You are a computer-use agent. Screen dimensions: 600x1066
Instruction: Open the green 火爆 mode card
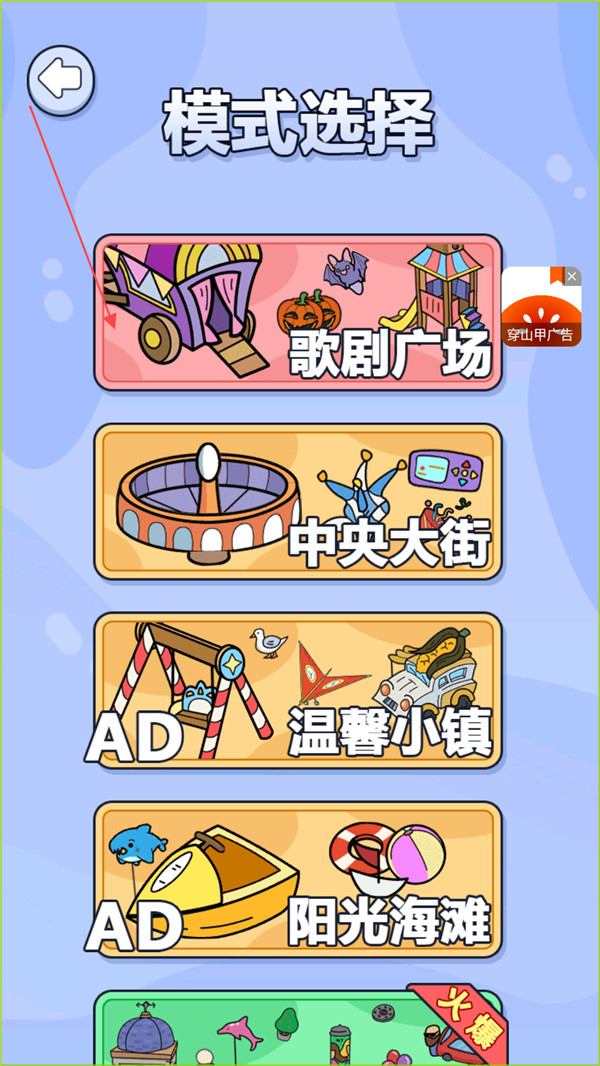coord(298,1028)
